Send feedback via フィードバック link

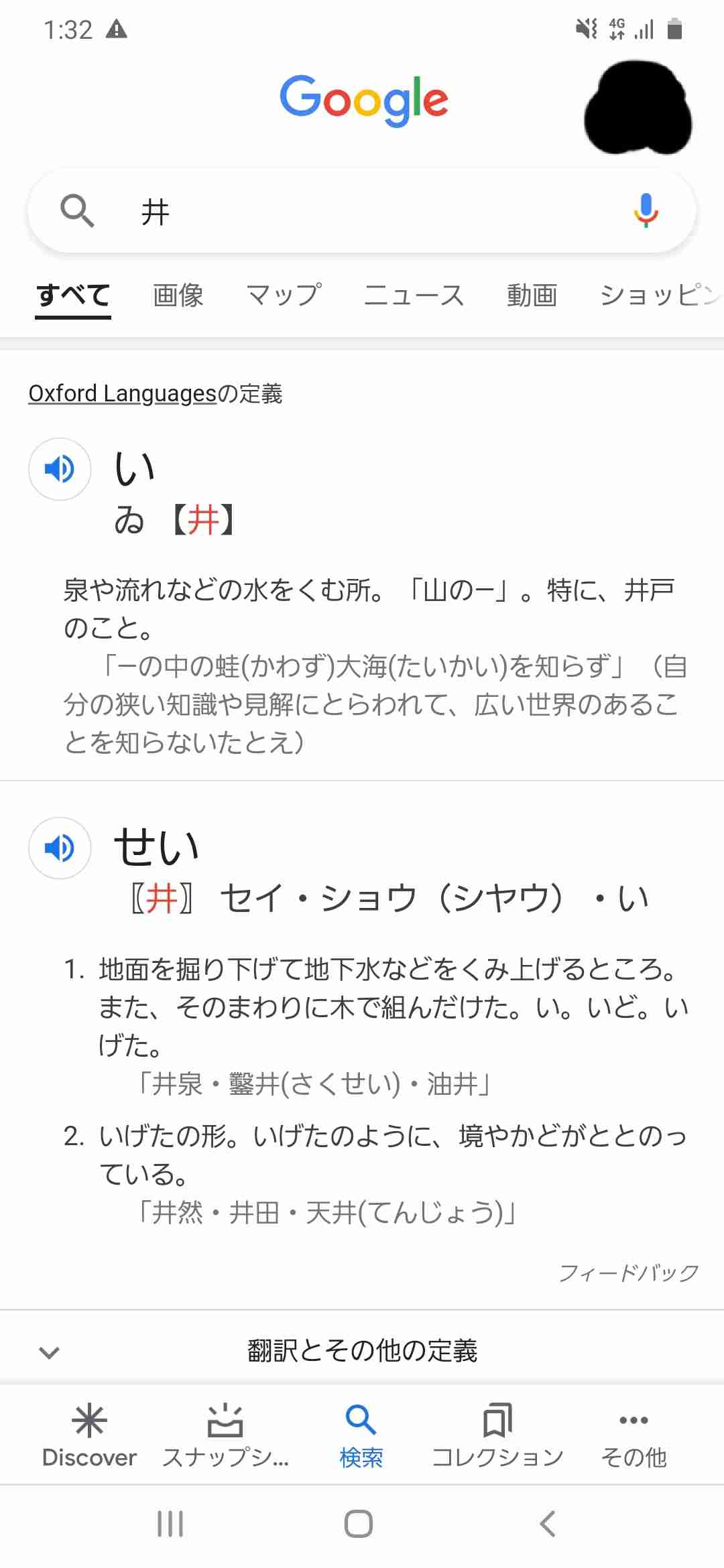click(629, 1272)
